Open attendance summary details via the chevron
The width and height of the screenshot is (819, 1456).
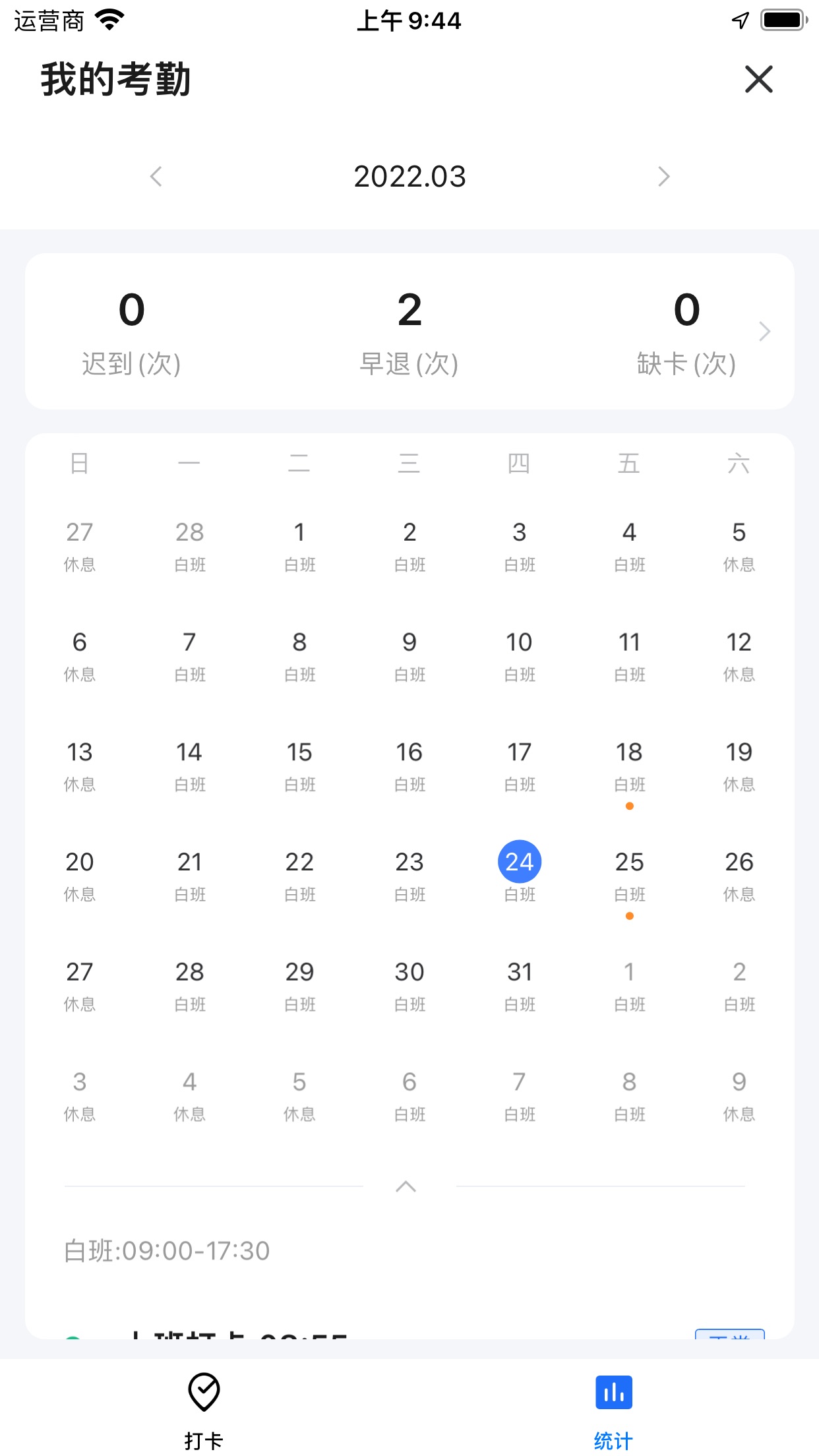[764, 332]
